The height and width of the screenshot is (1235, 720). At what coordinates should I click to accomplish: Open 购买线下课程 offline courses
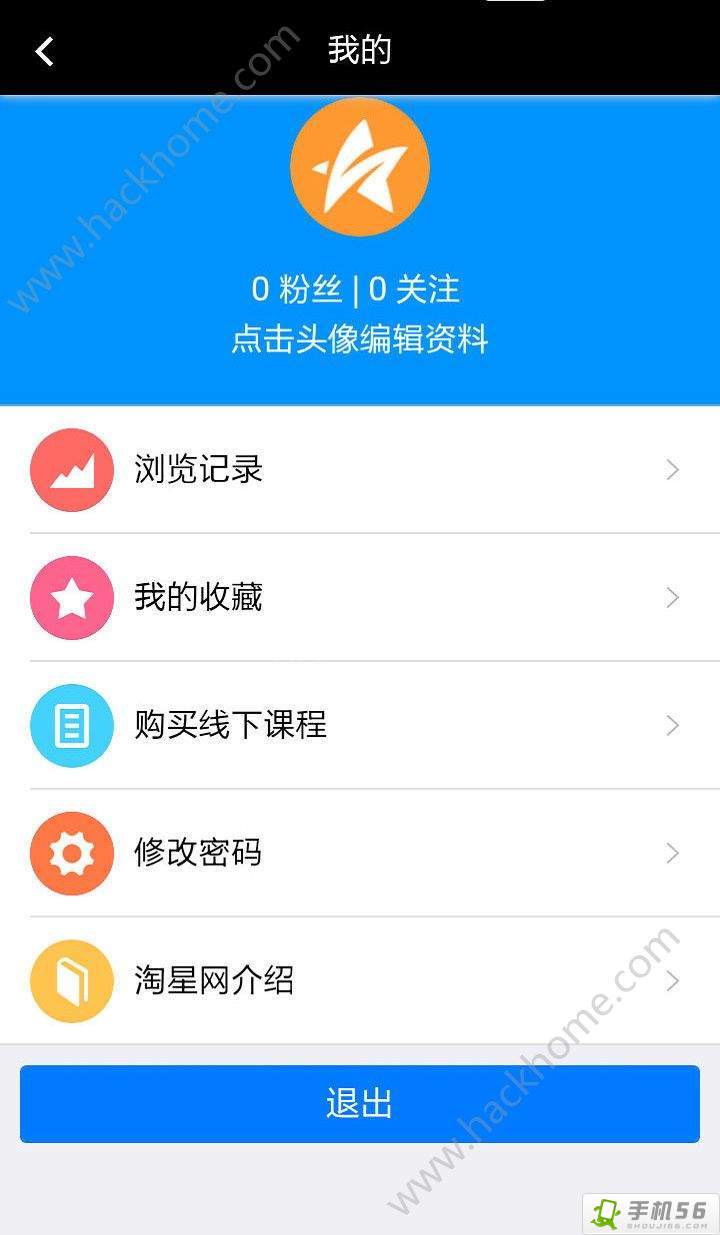point(360,725)
